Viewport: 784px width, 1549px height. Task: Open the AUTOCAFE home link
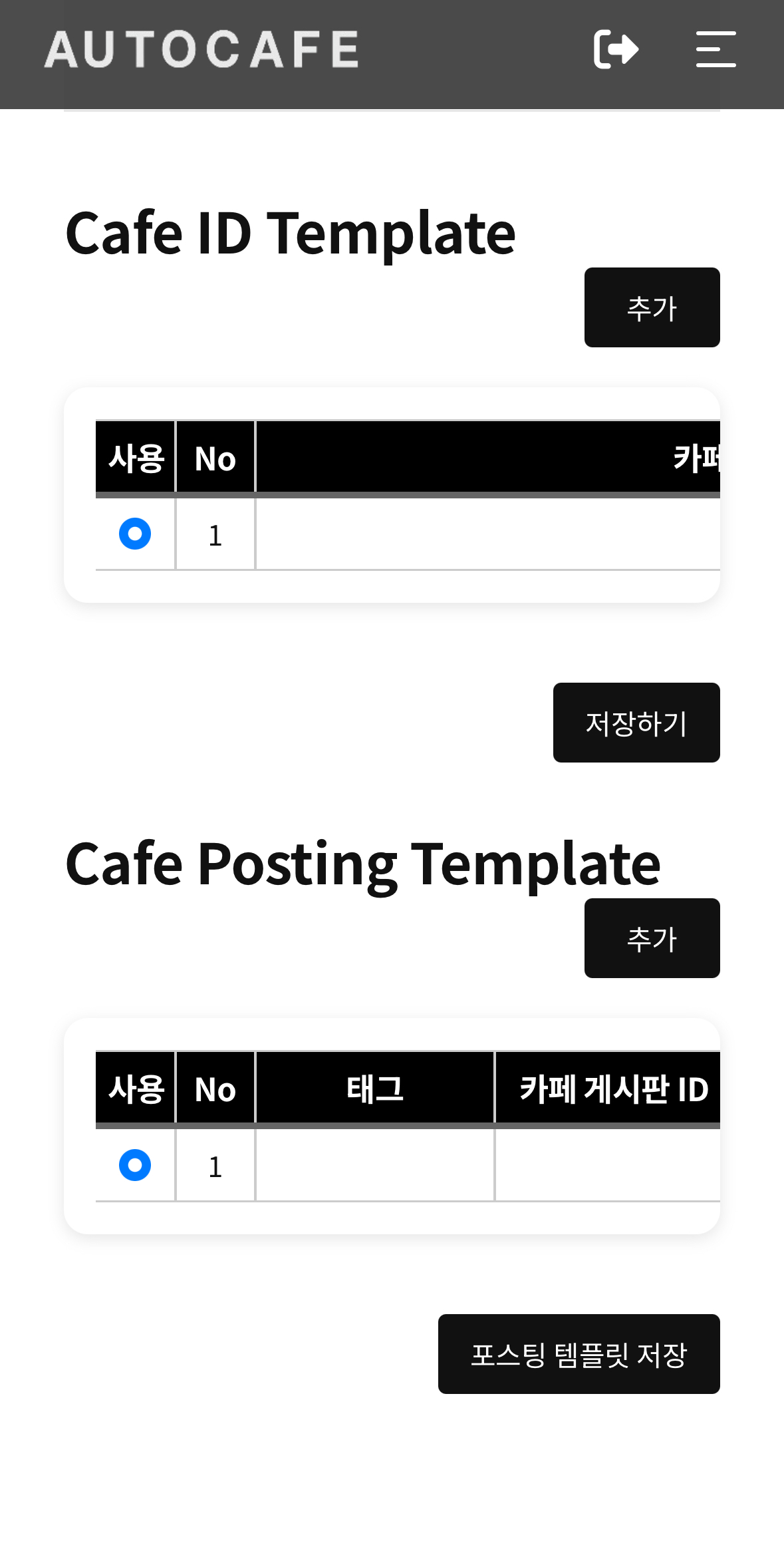pyautogui.click(x=201, y=49)
